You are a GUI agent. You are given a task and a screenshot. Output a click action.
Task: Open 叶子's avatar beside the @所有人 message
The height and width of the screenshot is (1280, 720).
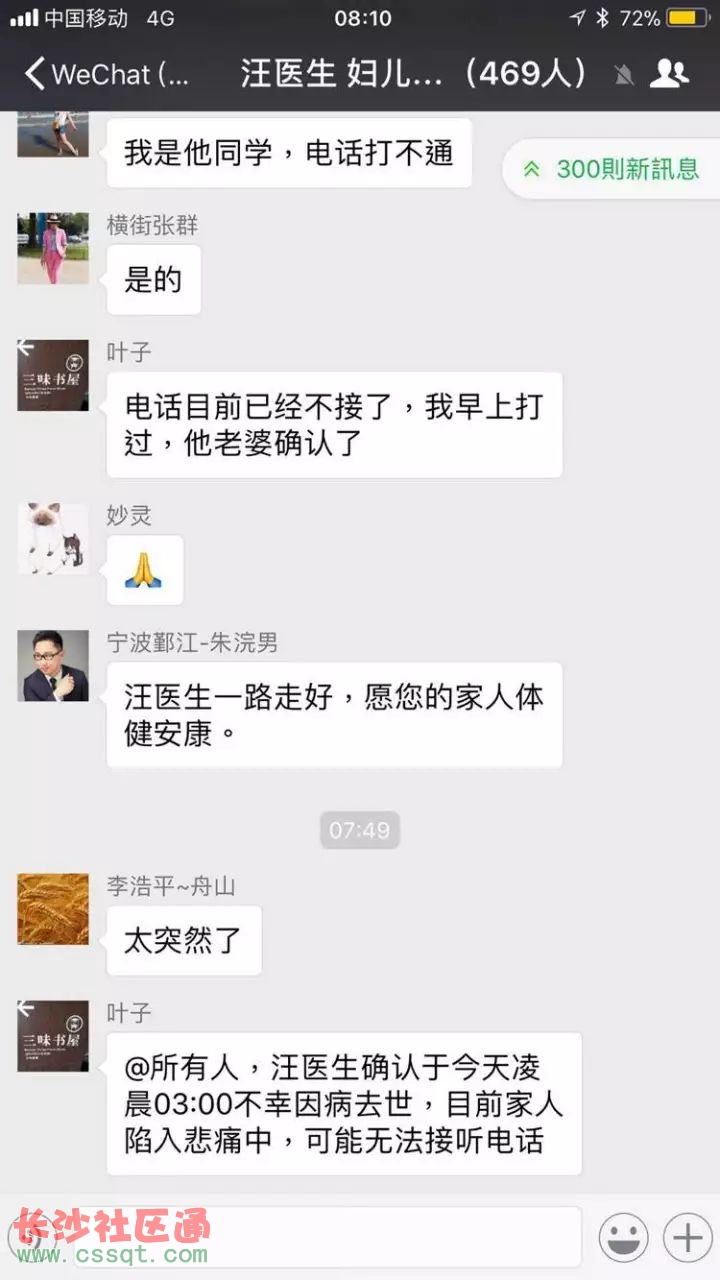point(53,1035)
